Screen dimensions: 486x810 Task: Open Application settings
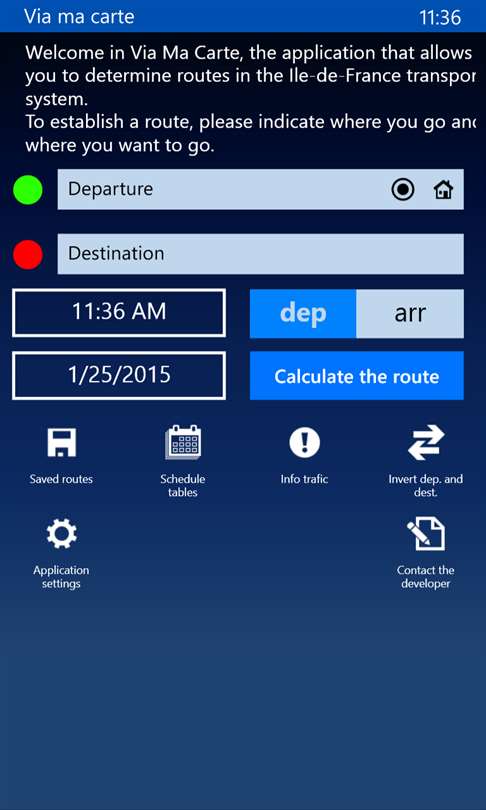(61, 553)
